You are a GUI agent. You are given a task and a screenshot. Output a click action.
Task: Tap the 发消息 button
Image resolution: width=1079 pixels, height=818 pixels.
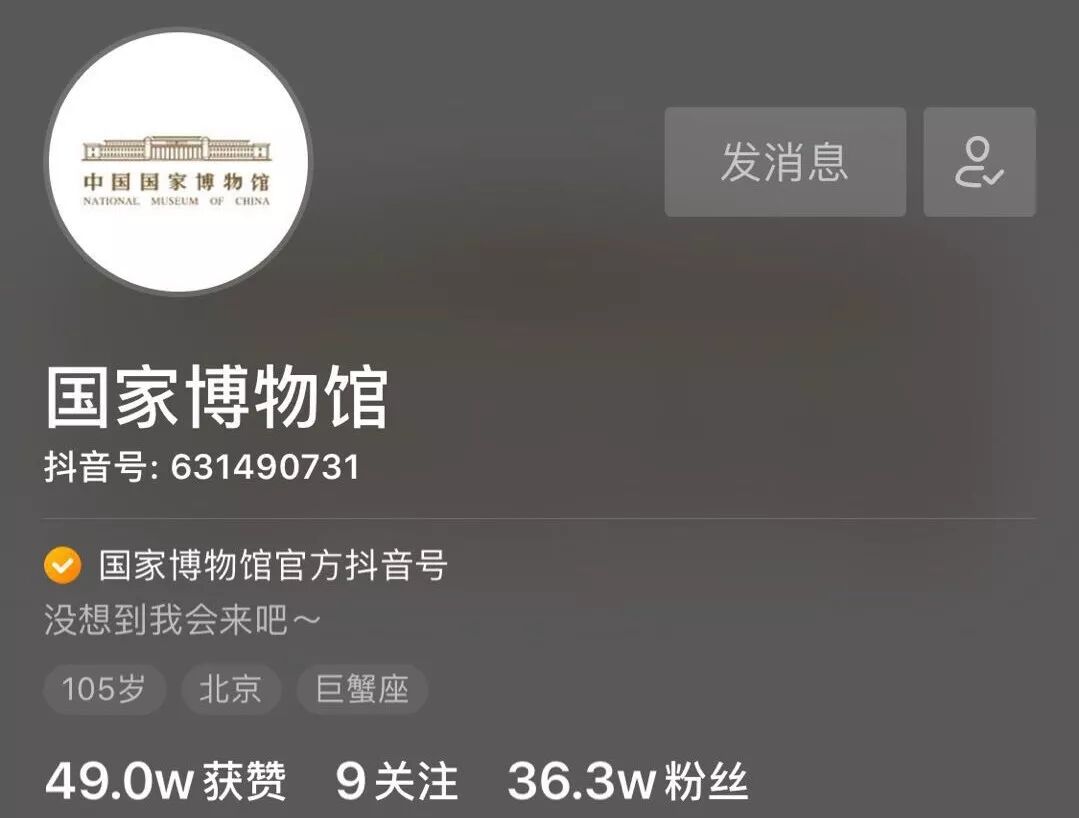[785, 162]
